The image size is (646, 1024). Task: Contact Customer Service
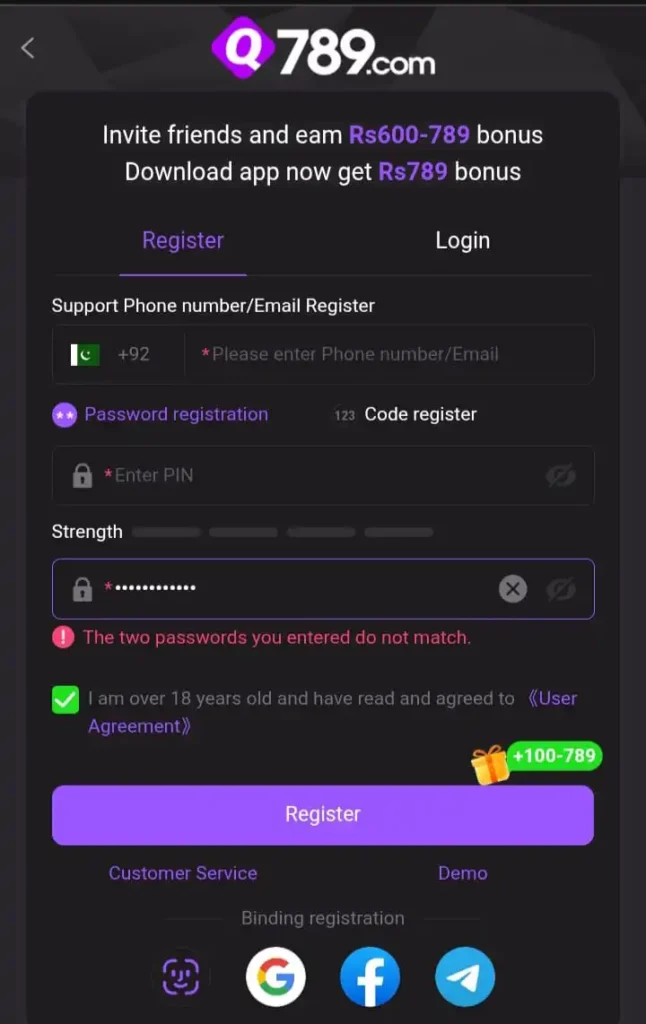coord(183,873)
